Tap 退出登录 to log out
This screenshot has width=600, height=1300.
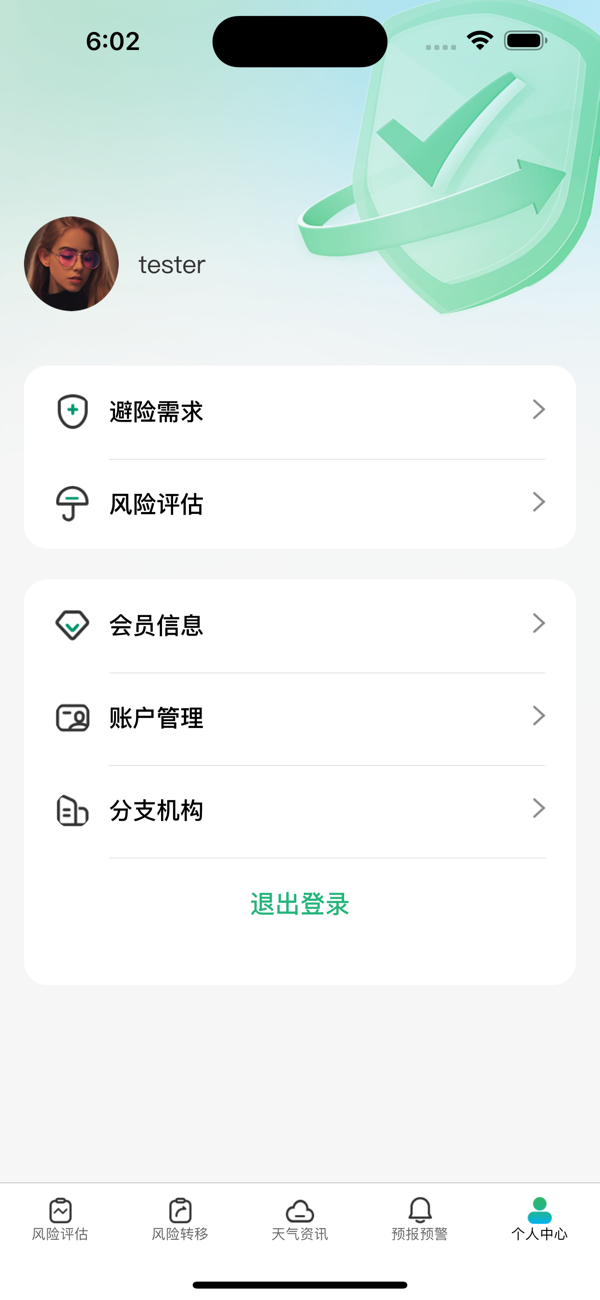coord(300,904)
